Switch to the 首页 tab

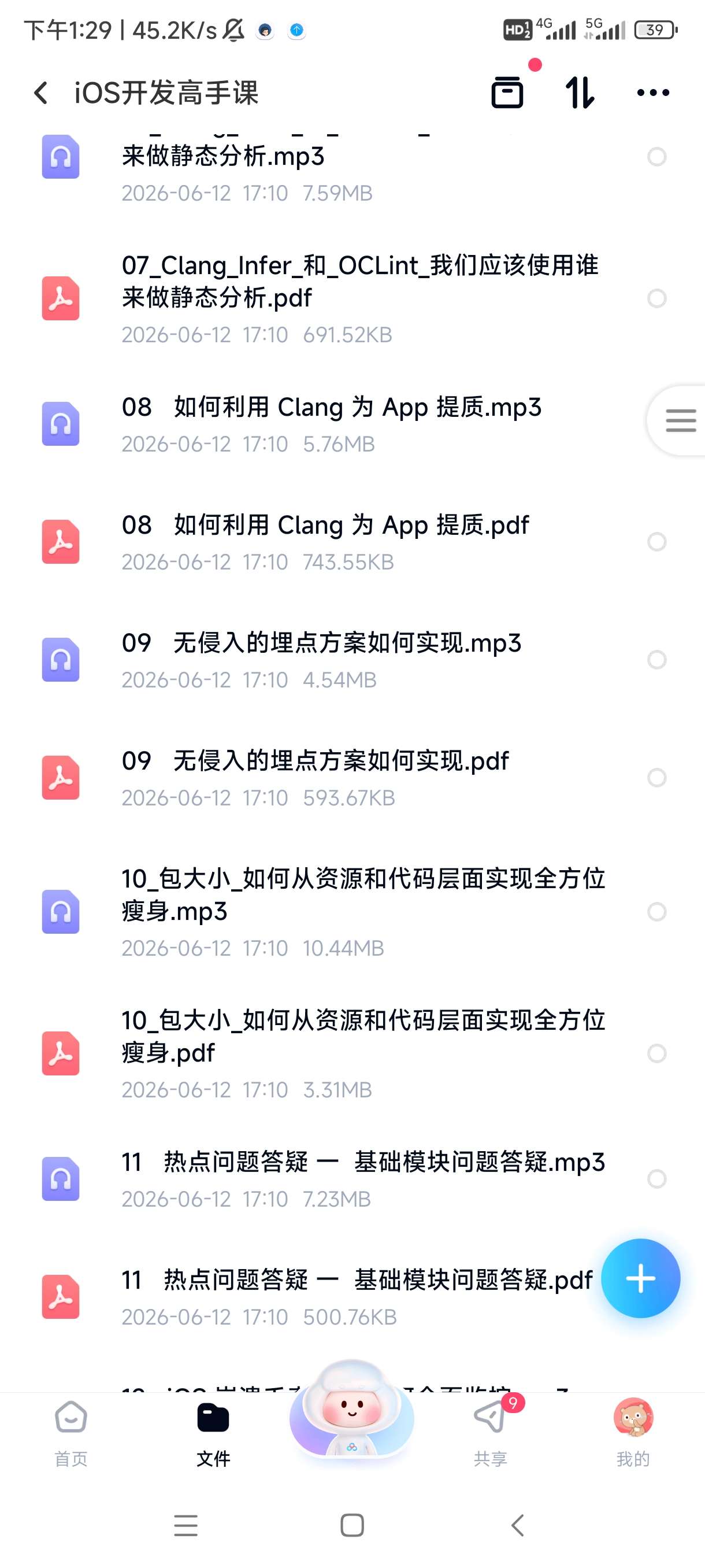click(x=71, y=1434)
